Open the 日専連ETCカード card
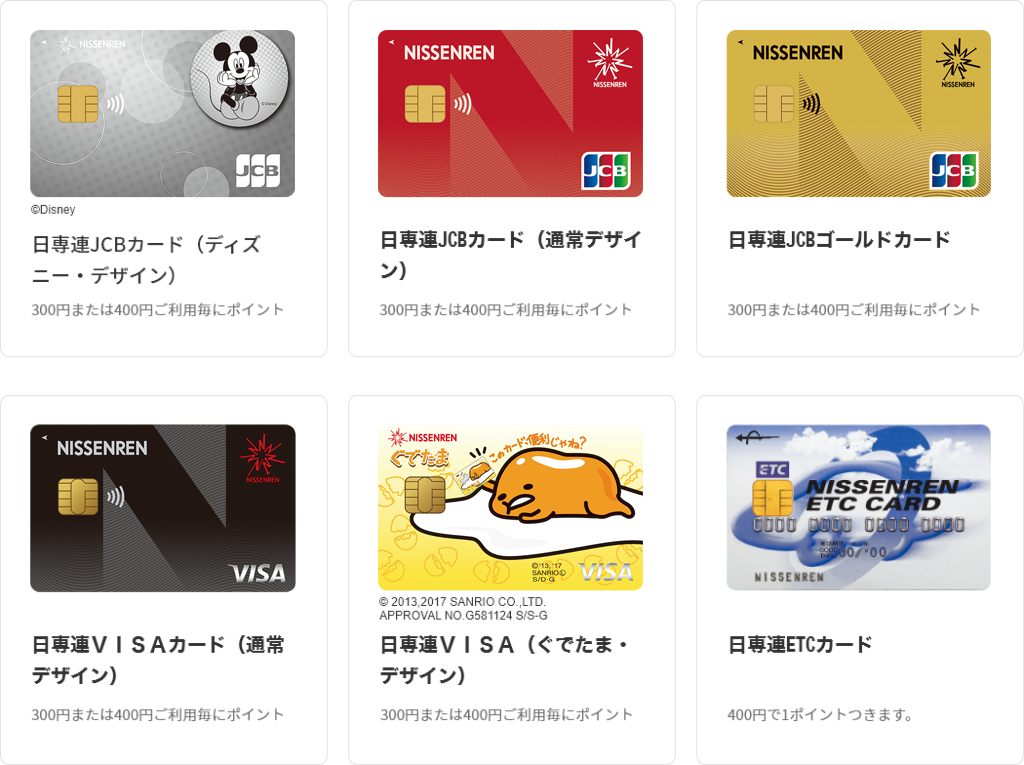Viewport: 1024px width, 765px height. pyautogui.click(x=858, y=508)
